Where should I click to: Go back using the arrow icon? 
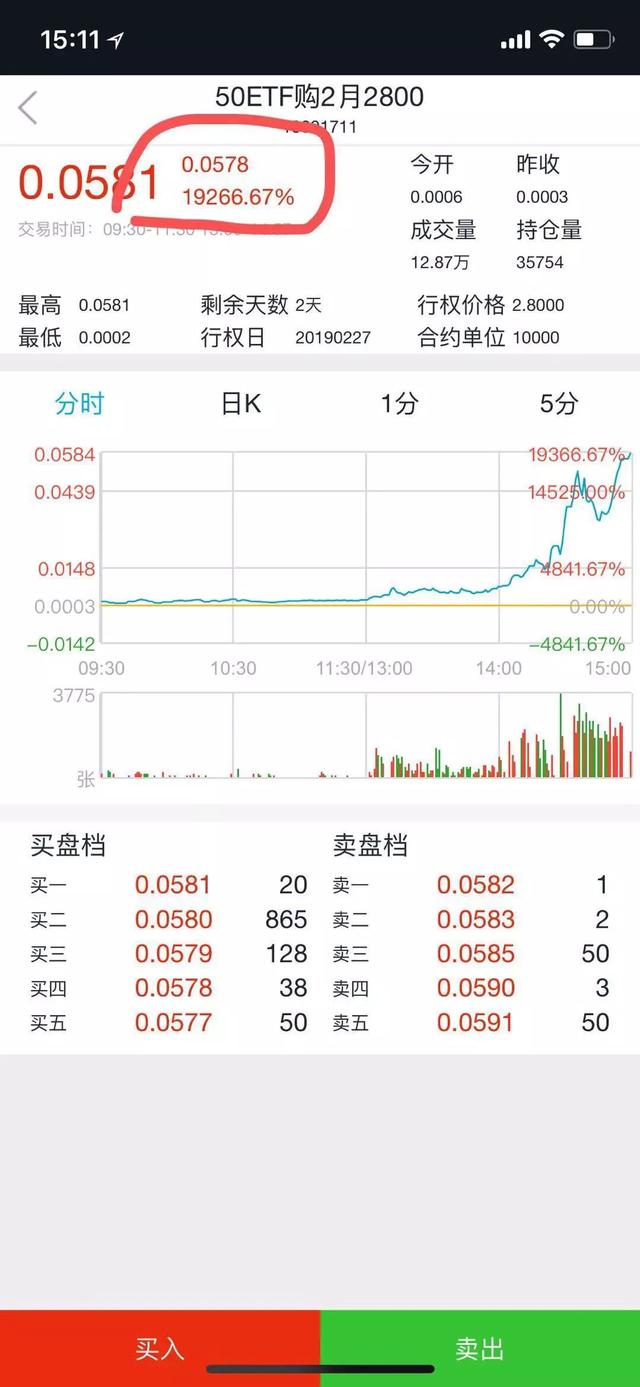point(28,107)
